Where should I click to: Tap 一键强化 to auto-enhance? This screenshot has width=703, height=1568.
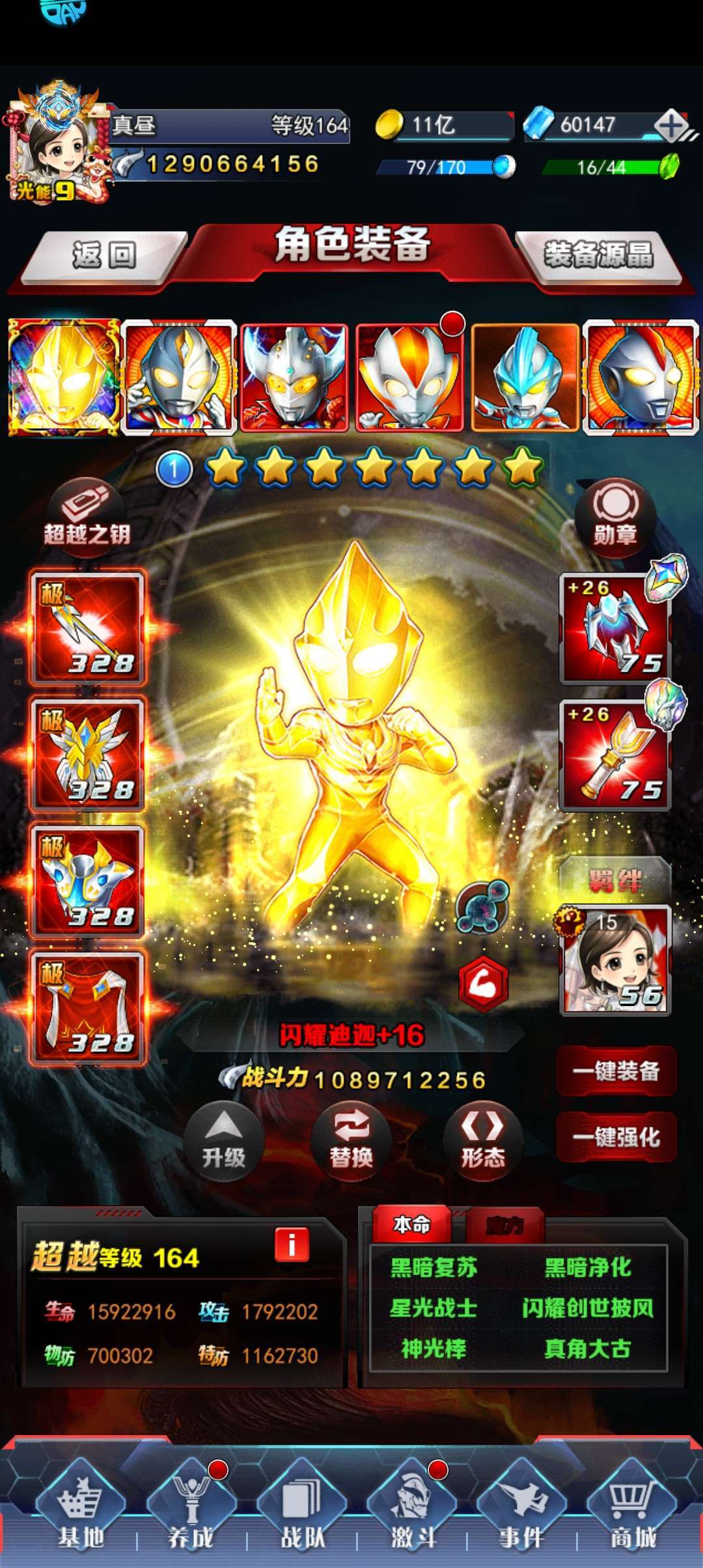pyautogui.click(x=616, y=1137)
